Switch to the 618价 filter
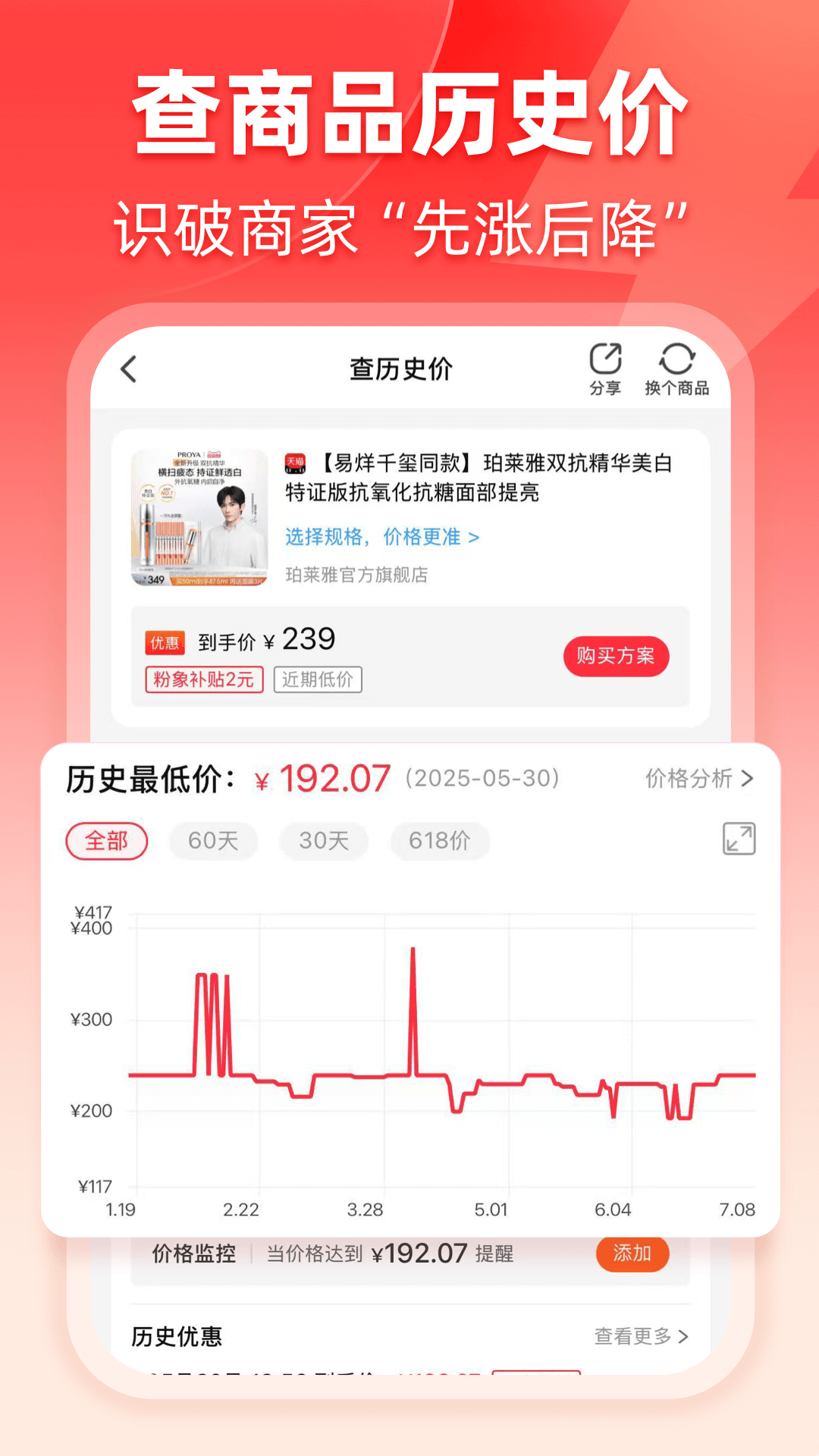 coord(440,840)
